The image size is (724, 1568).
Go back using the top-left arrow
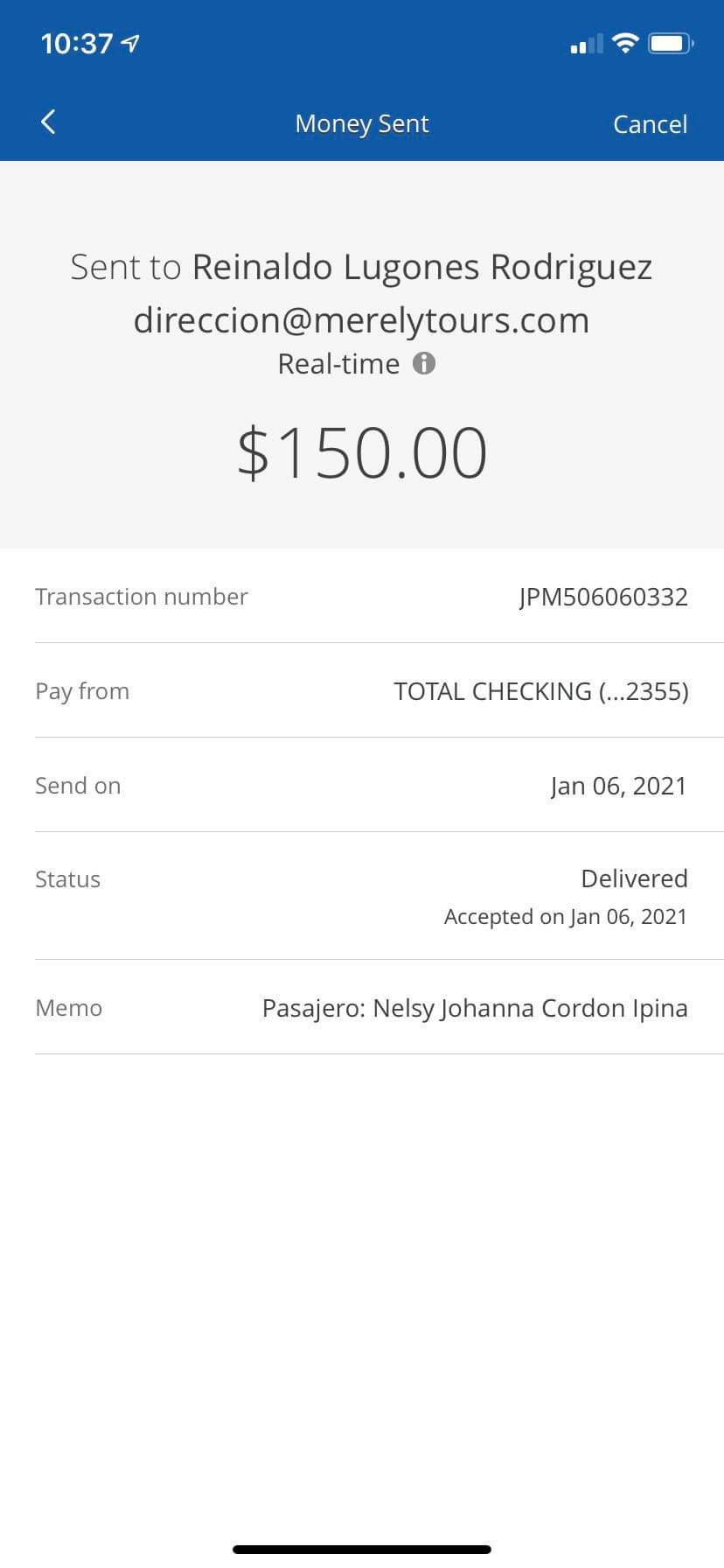(48, 122)
